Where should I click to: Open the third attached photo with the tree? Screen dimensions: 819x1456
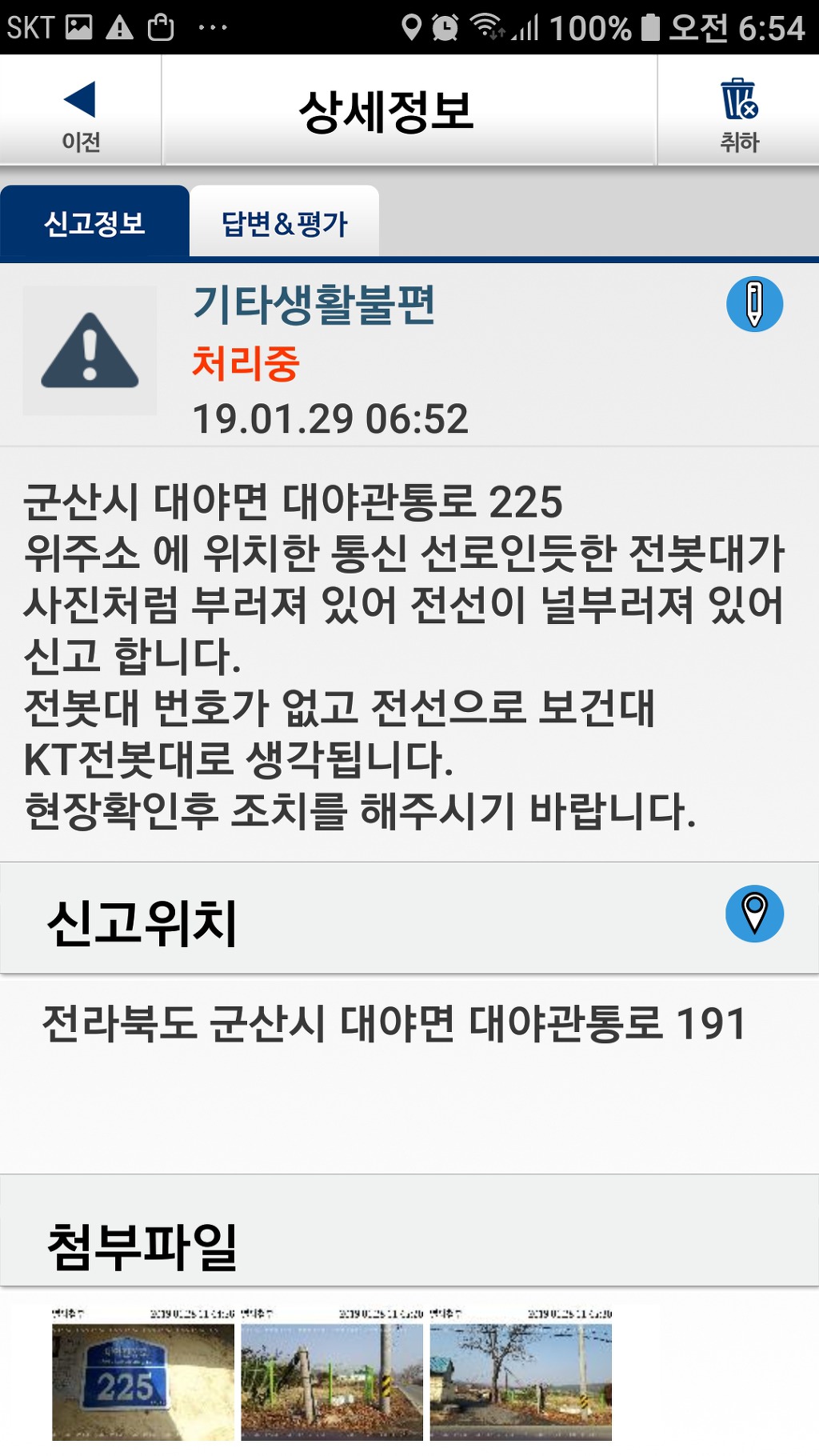521,1378
